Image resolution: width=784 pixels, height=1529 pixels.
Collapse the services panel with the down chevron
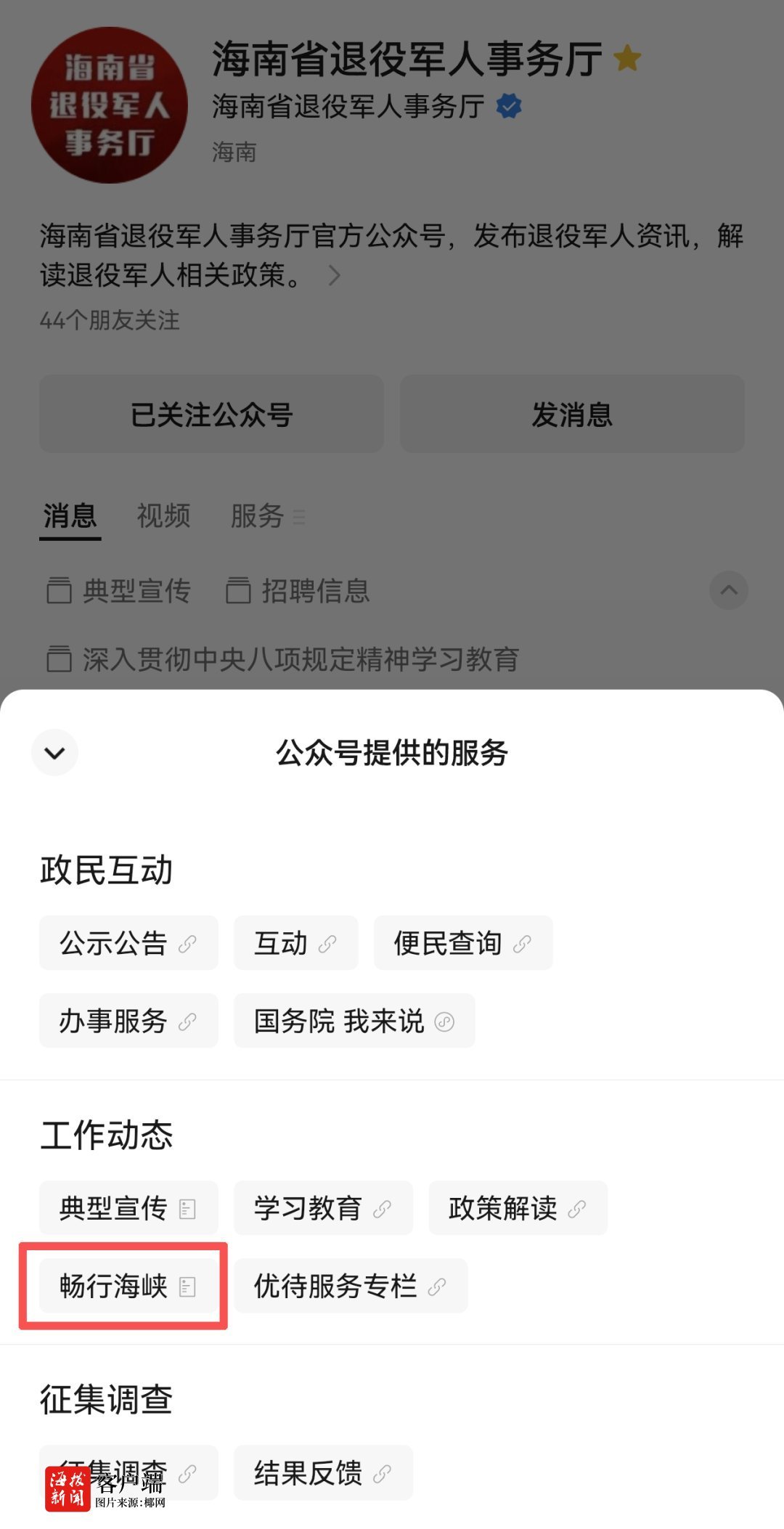(55, 752)
